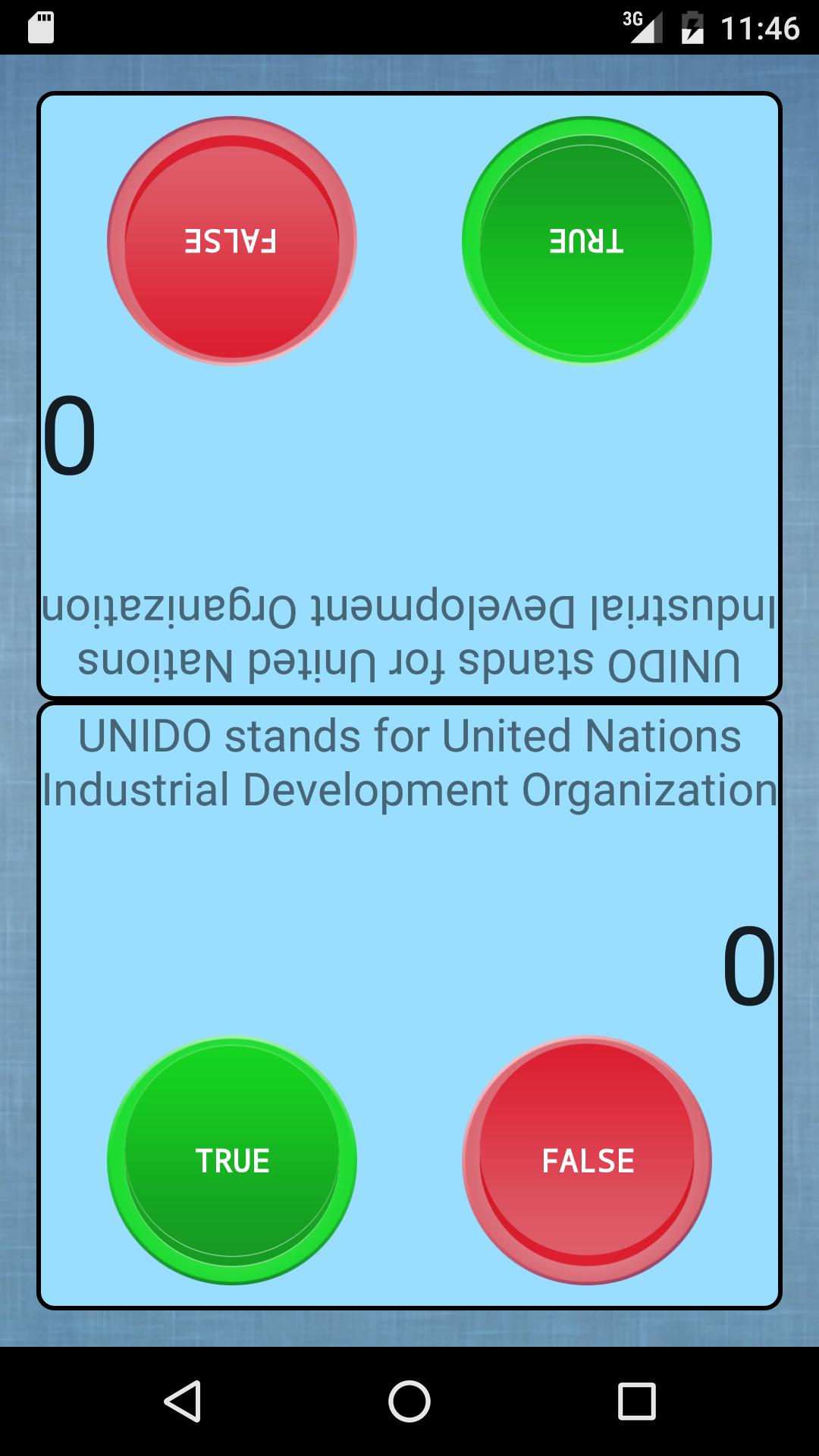Tap the upside-down FALSE button for top player
819x1456 pixels.
pos(232,240)
